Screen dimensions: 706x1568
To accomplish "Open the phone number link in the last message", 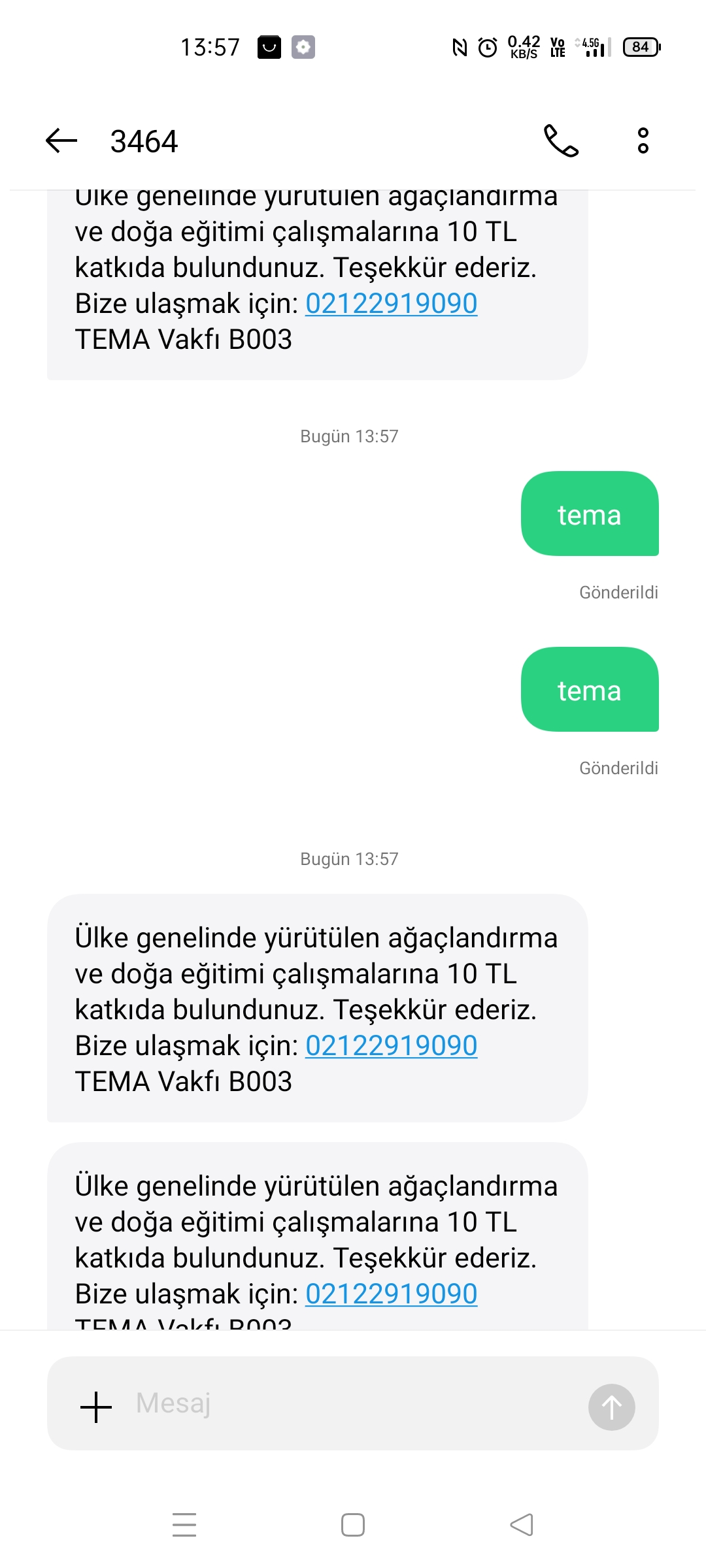I will point(391,1294).
